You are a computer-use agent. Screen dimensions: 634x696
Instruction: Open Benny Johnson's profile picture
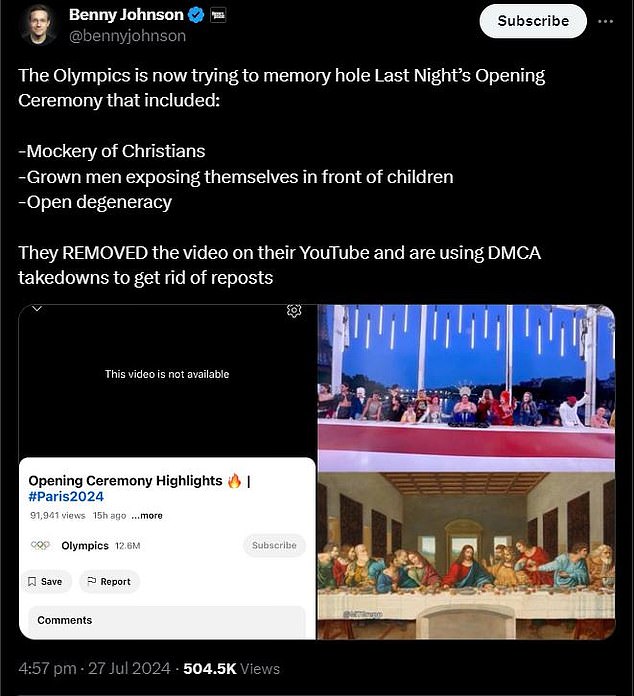tap(38, 25)
